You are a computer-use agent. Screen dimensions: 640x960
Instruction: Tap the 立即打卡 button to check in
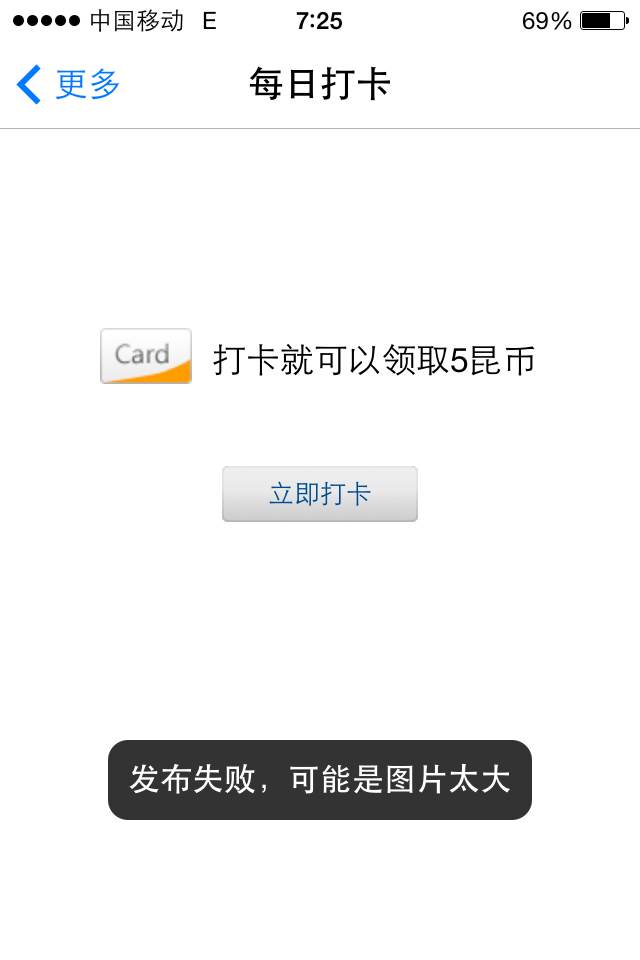pyautogui.click(x=319, y=494)
